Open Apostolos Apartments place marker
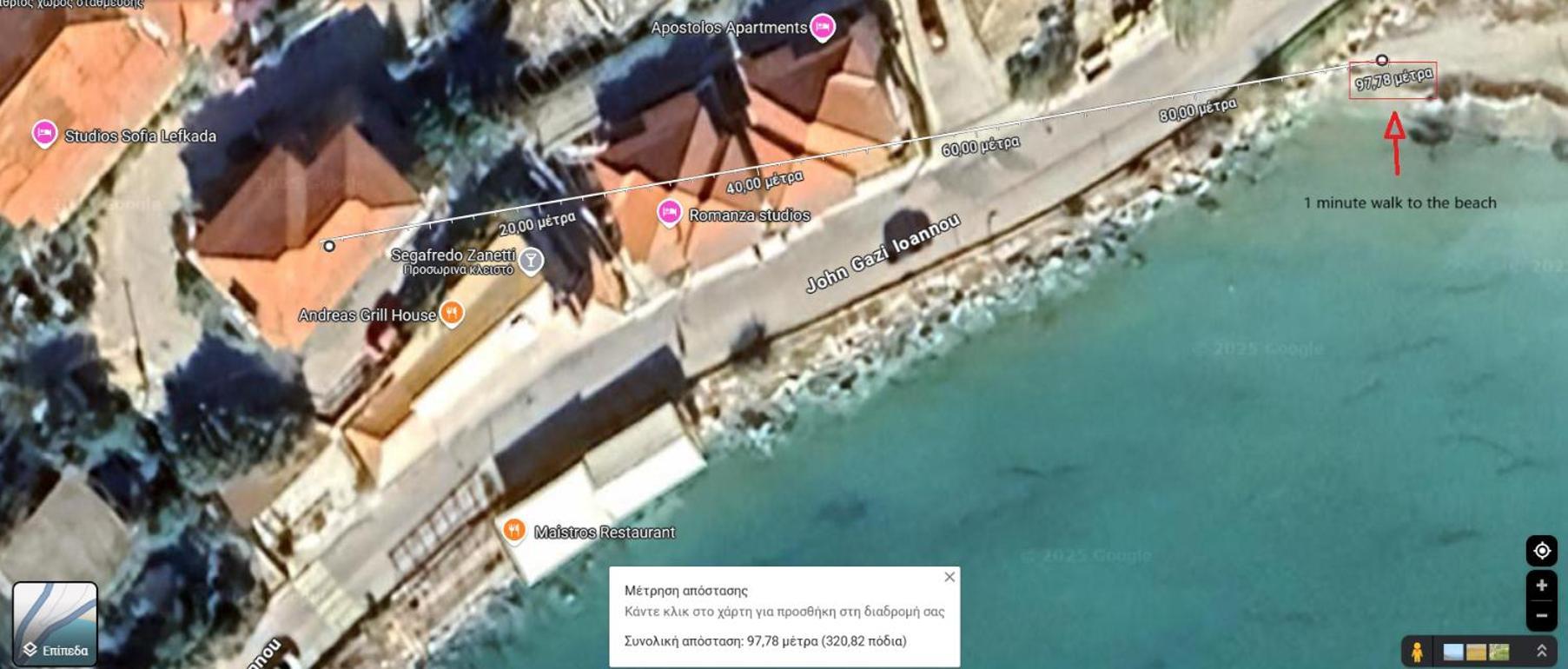The width and height of the screenshot is (1568, 669). (x=822, y=27)
